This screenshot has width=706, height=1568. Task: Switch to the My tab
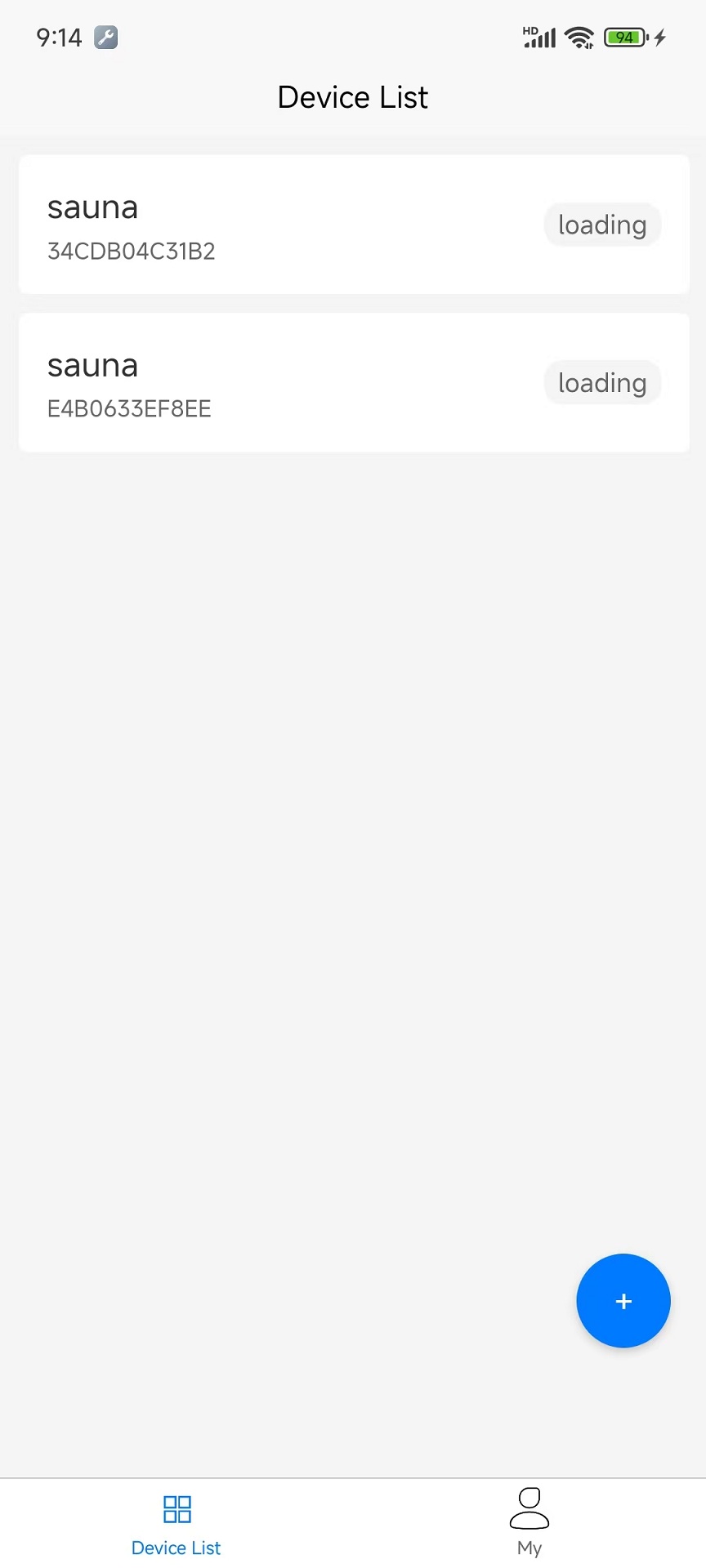click(529, 1522)
